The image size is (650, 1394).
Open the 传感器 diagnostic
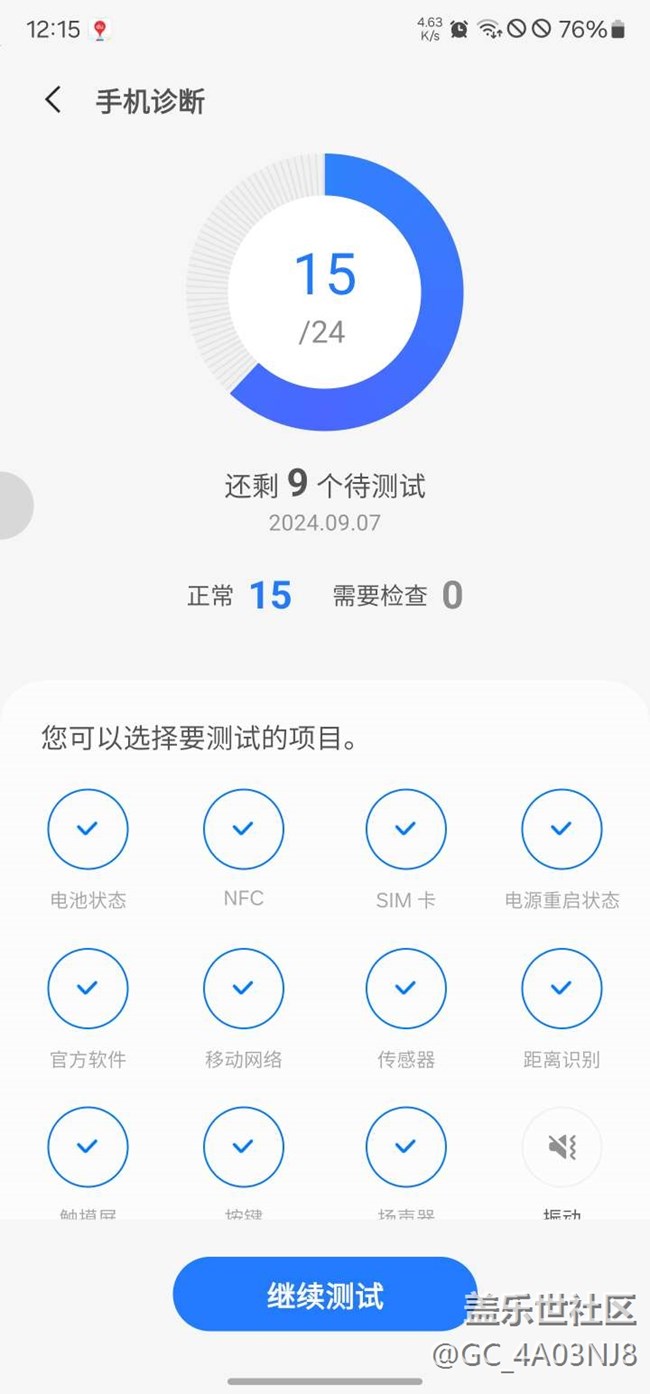[x=405, y=988]
